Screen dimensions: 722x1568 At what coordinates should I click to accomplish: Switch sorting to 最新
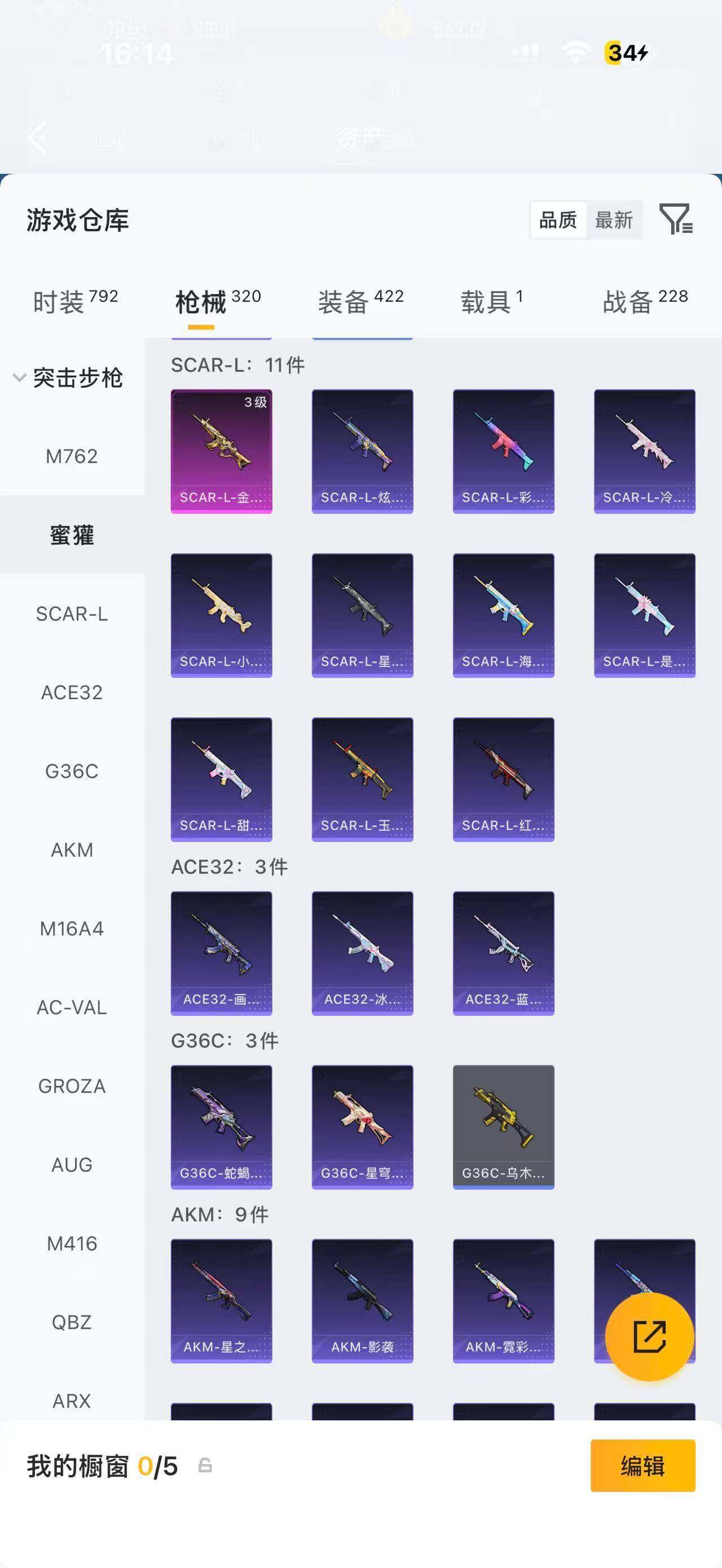[x=614, y=220]
